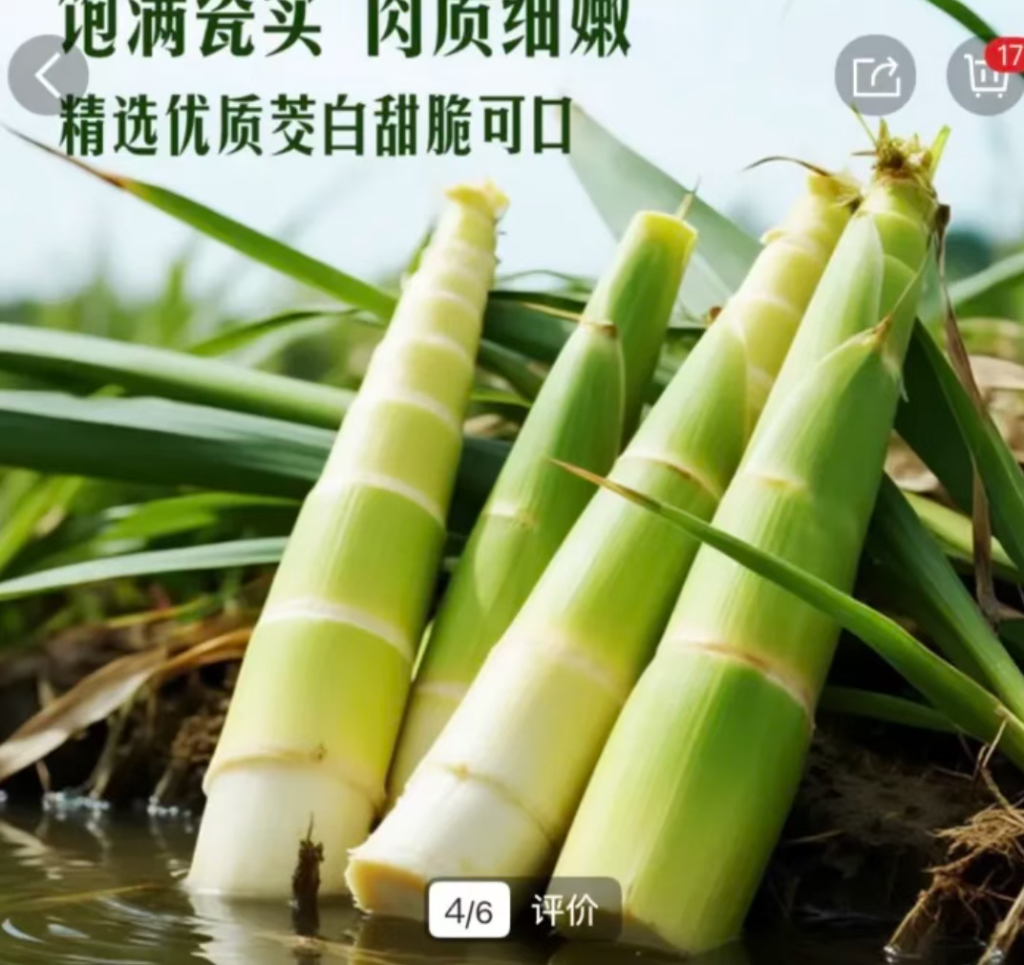Open the 评价 reviews button
Screen dimensions: 1024x965
point(565,910)
